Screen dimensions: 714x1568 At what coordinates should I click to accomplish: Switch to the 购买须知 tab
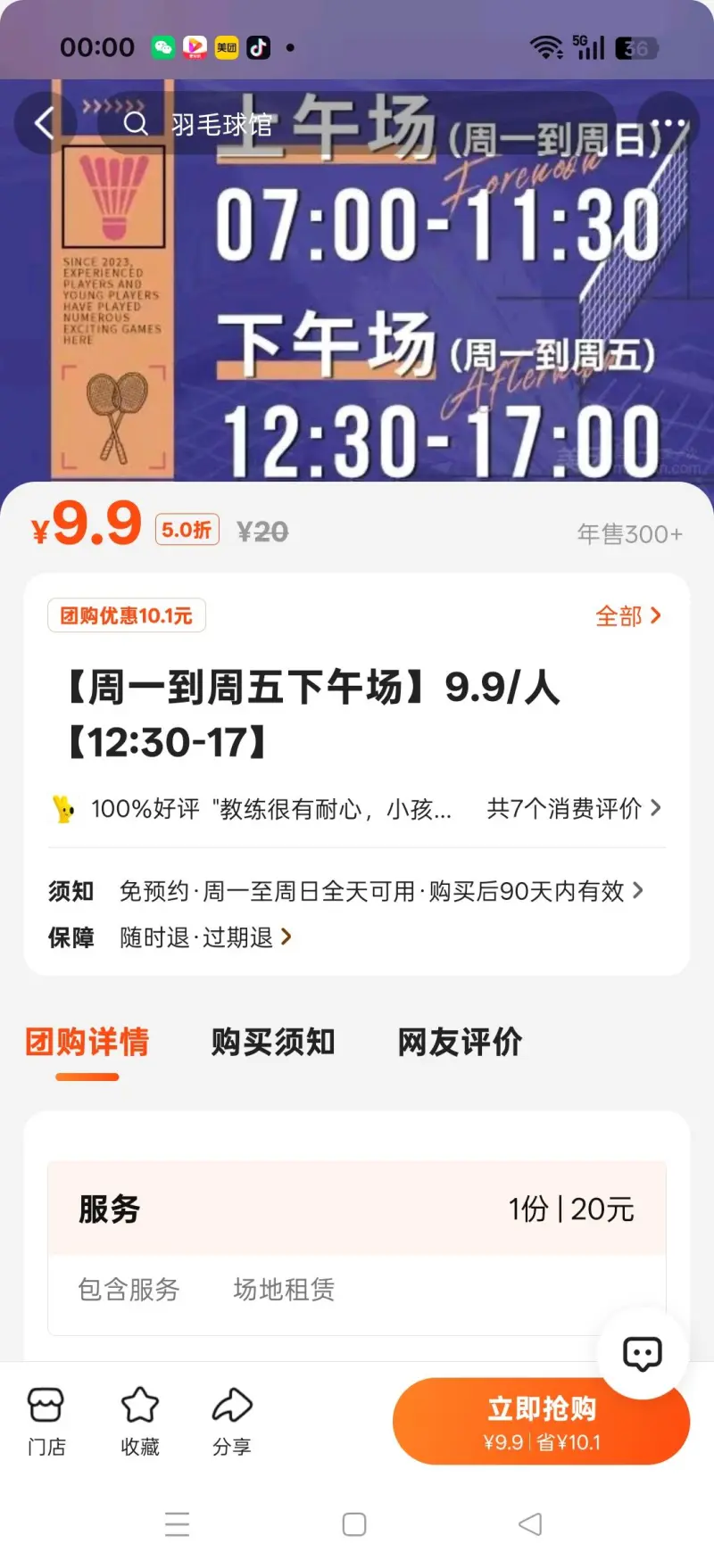click(x=273, y=1042)
